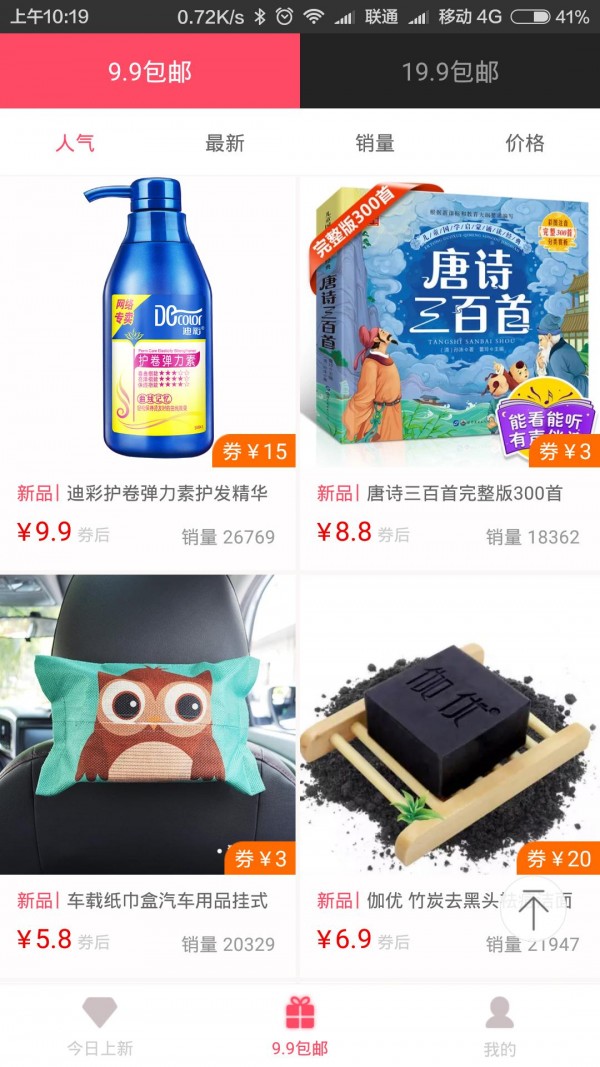This screenshot has height=1067, width=600.
Task: Go to the 今日上新 bottom tab
Action: pos(100,1026)
